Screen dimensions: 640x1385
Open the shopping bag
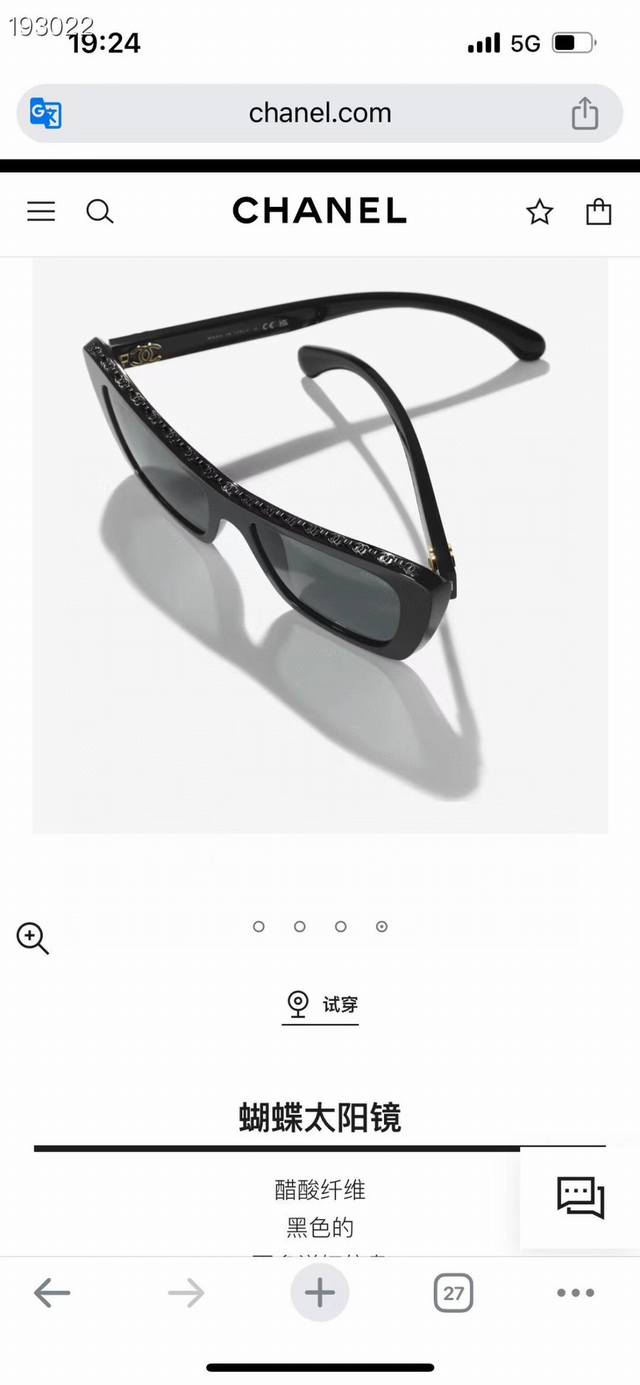[x=598, y=211]
